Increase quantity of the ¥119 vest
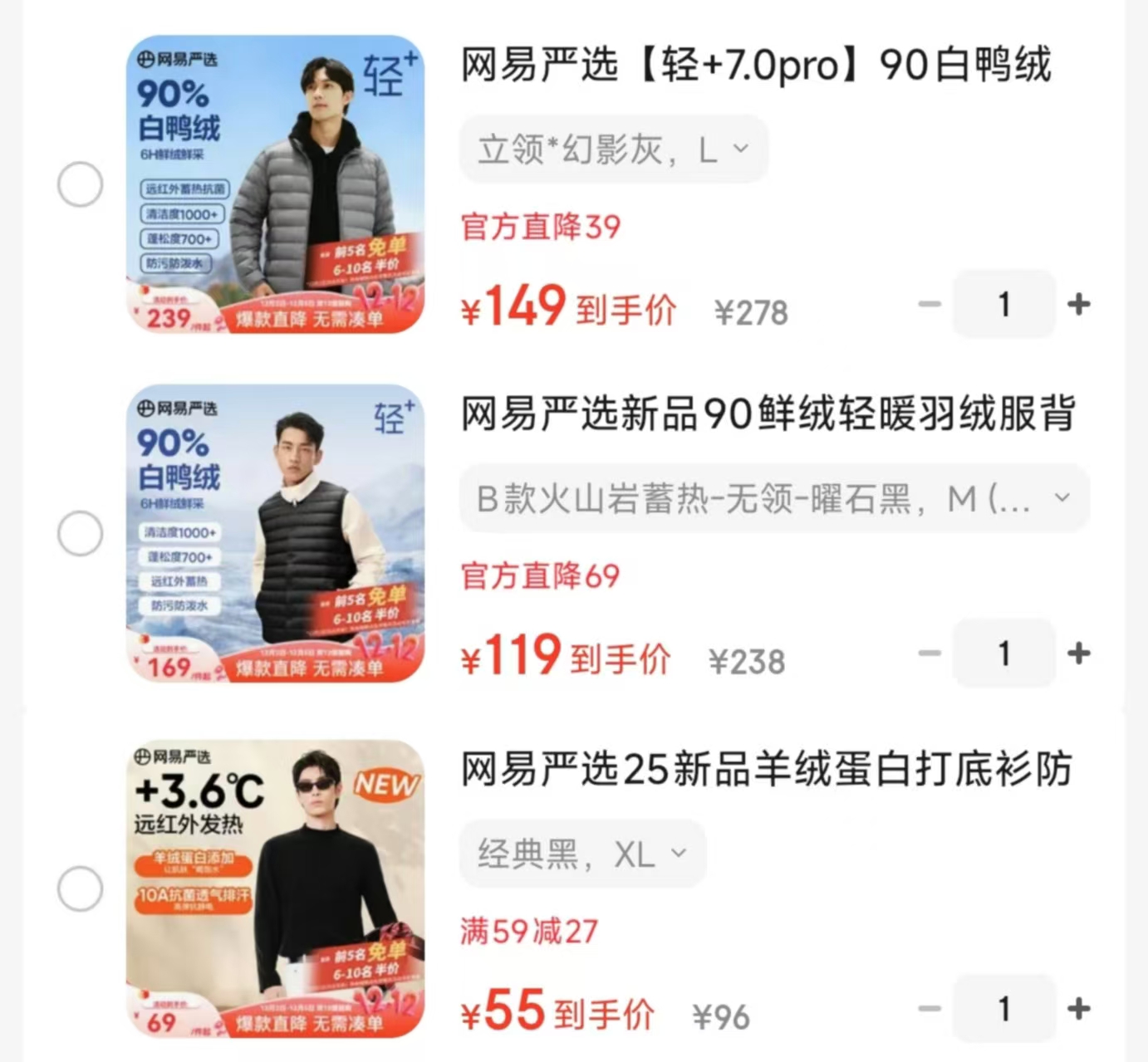 [1078, 653]
